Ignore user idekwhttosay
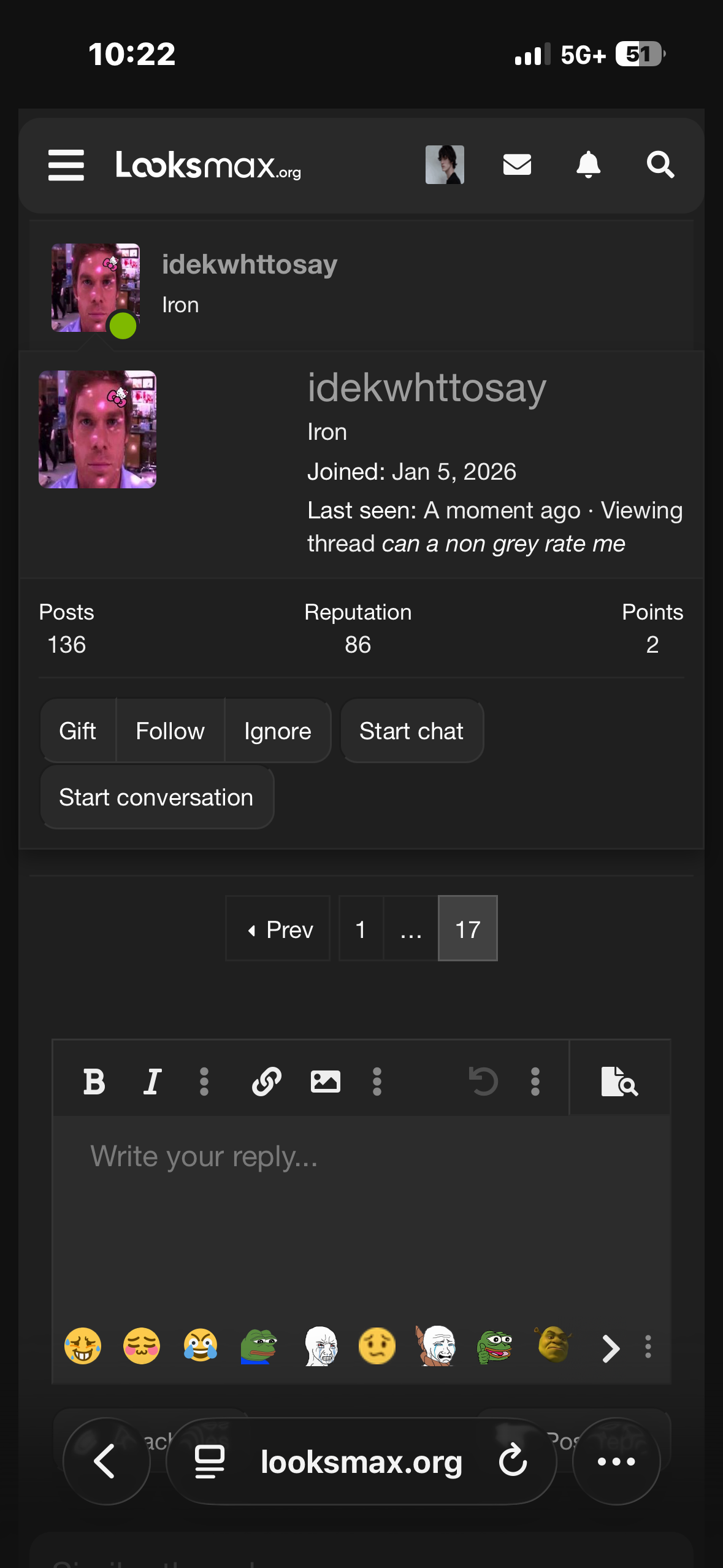 [x=278, y=731]
